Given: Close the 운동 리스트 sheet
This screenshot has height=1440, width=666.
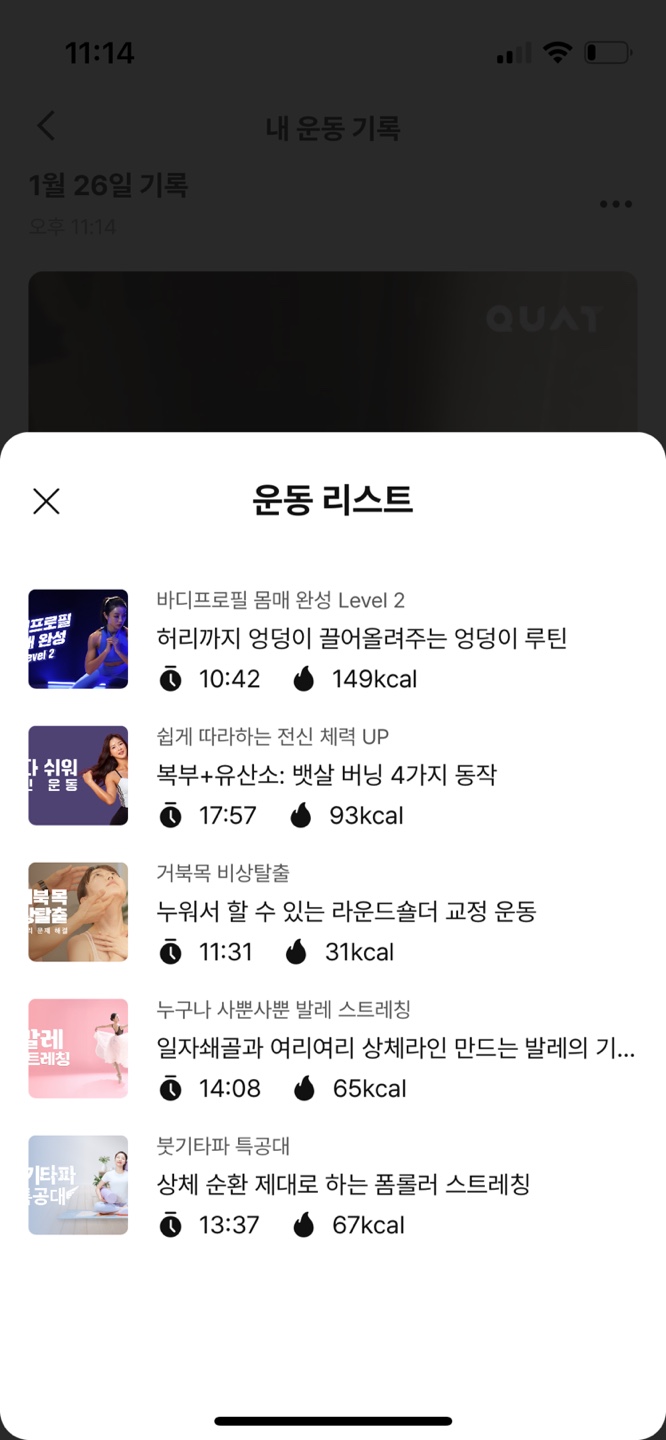Looking at the screenshot, I should (46, 501).
